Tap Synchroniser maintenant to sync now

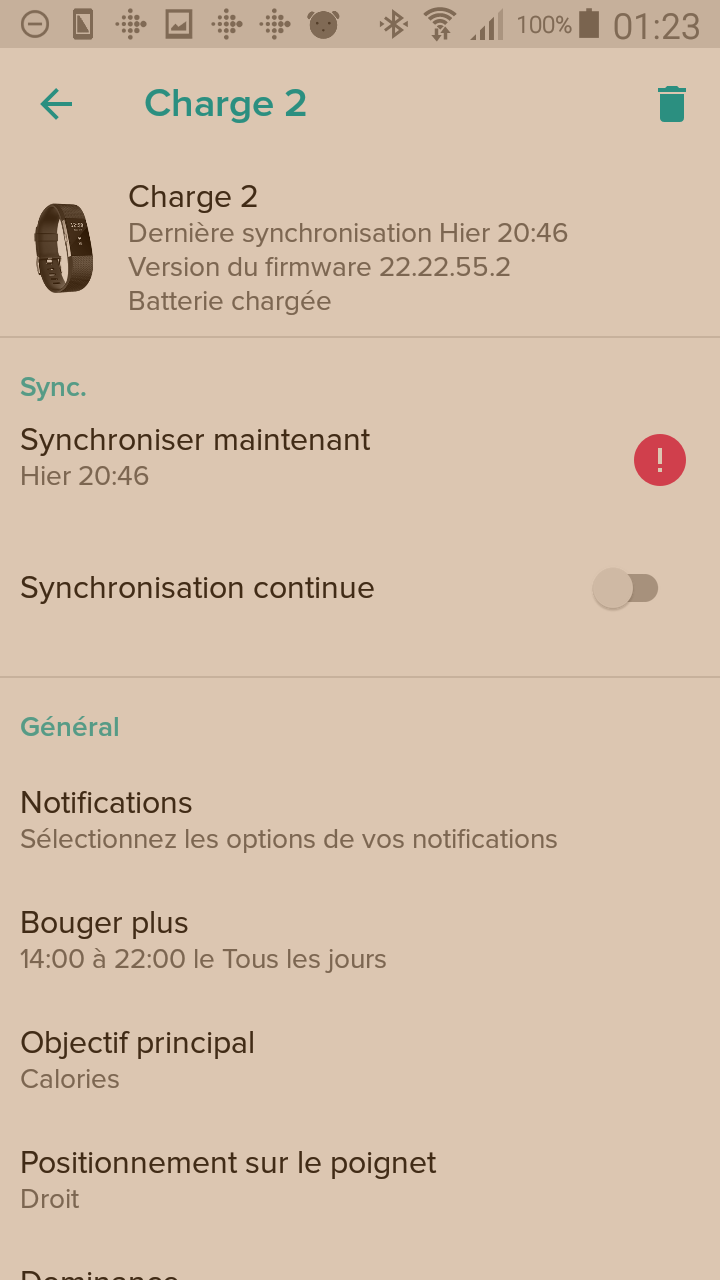coord(196,456)
